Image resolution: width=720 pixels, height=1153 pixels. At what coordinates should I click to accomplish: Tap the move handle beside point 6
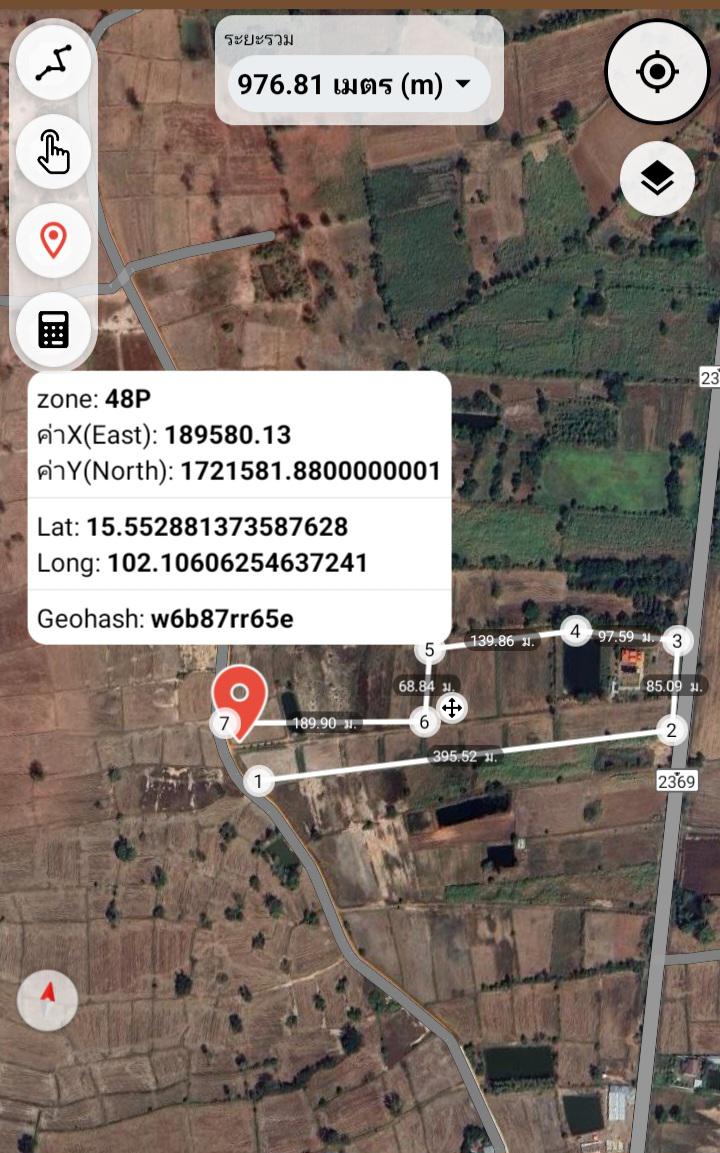pyautogui.click(x=452, y=708)
